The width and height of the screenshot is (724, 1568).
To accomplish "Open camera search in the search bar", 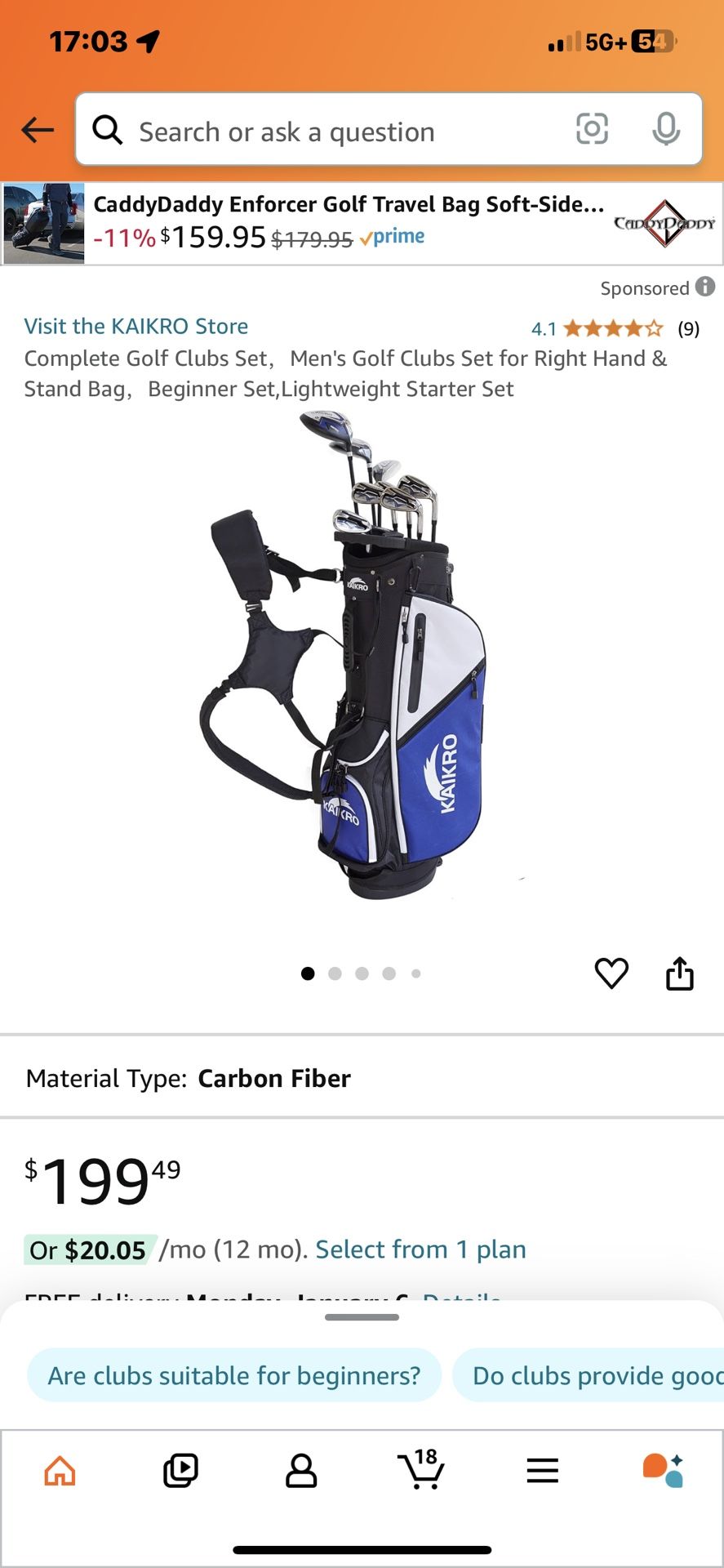I will [x=592, y=129].
